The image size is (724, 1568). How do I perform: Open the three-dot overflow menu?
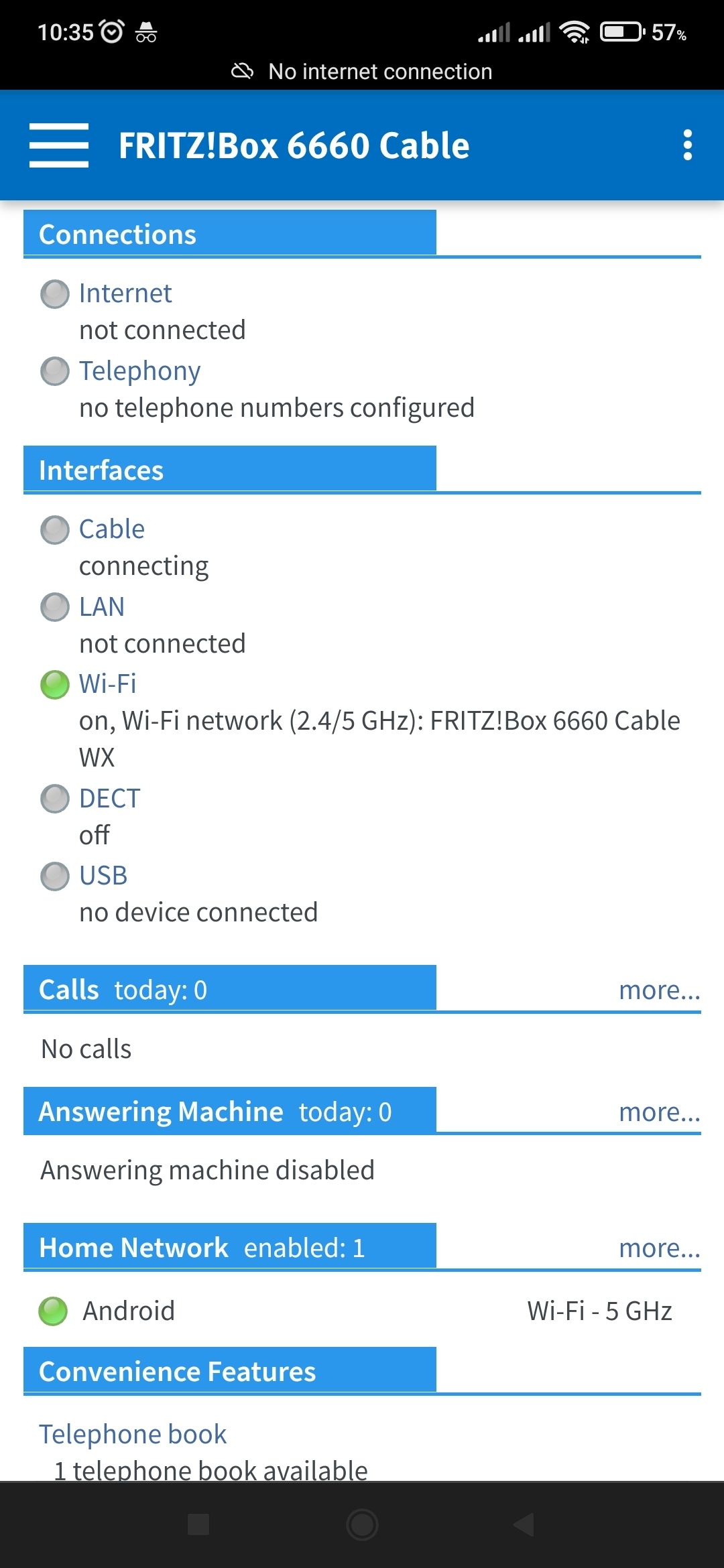point(687,145)
